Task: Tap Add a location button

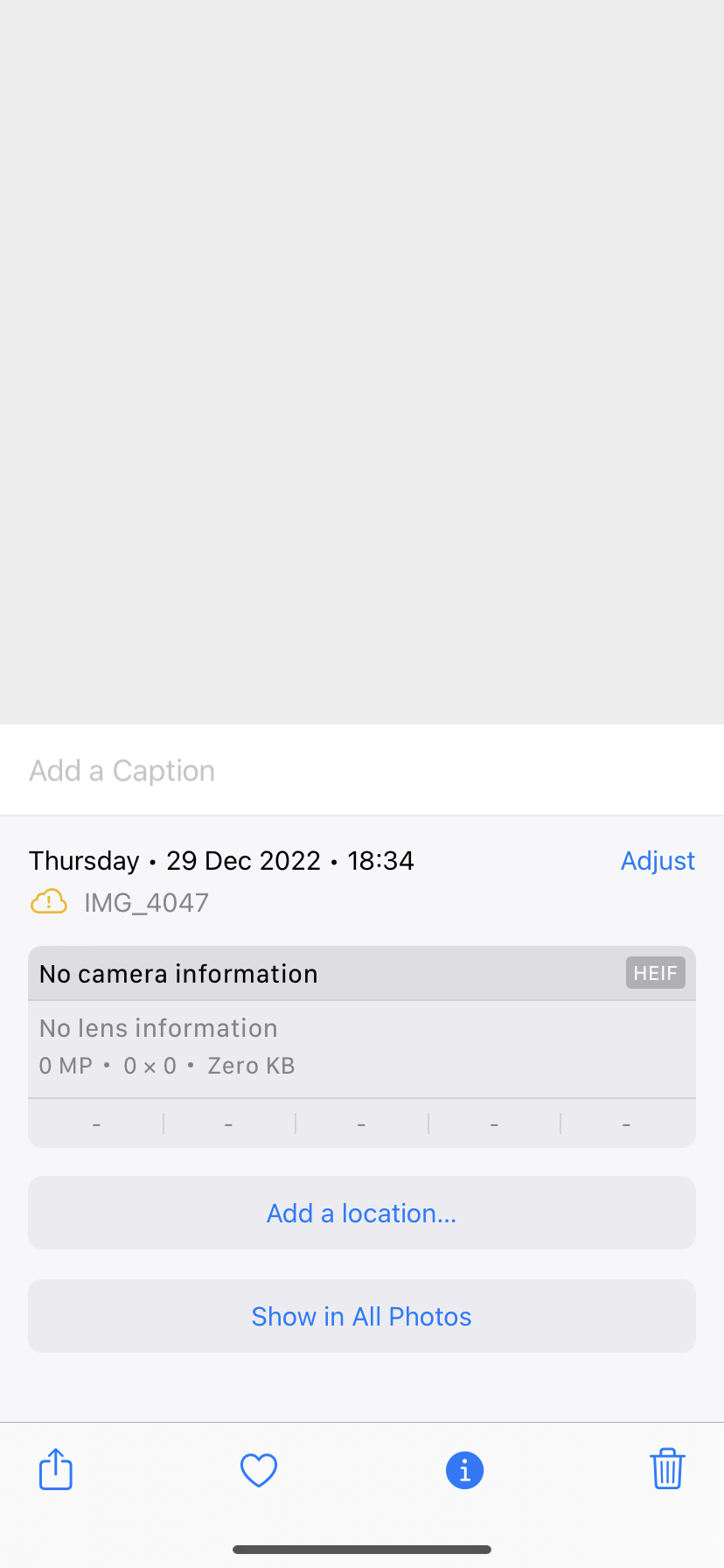Action: click(361, 1214)
